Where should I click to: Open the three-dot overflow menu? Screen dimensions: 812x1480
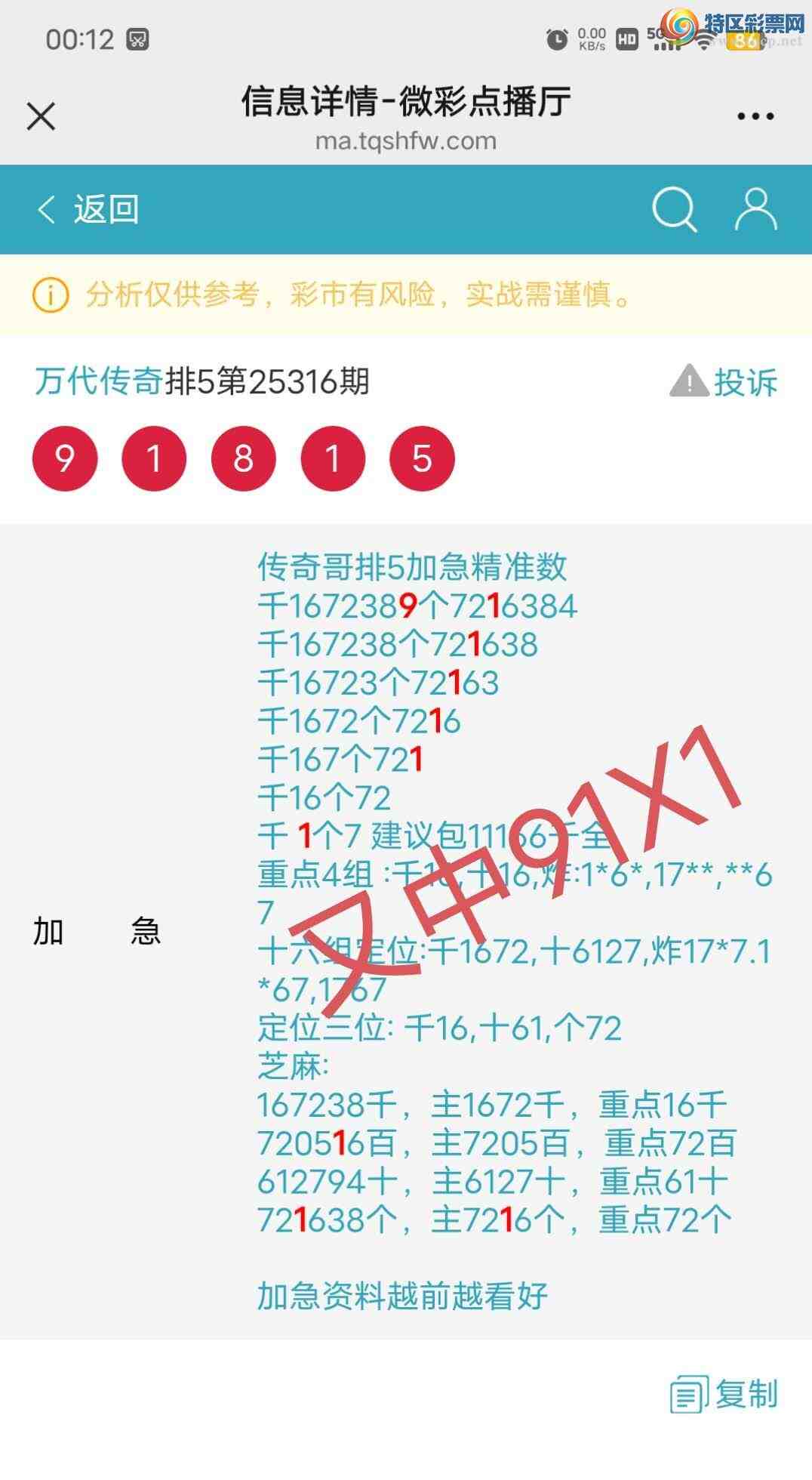755,117
